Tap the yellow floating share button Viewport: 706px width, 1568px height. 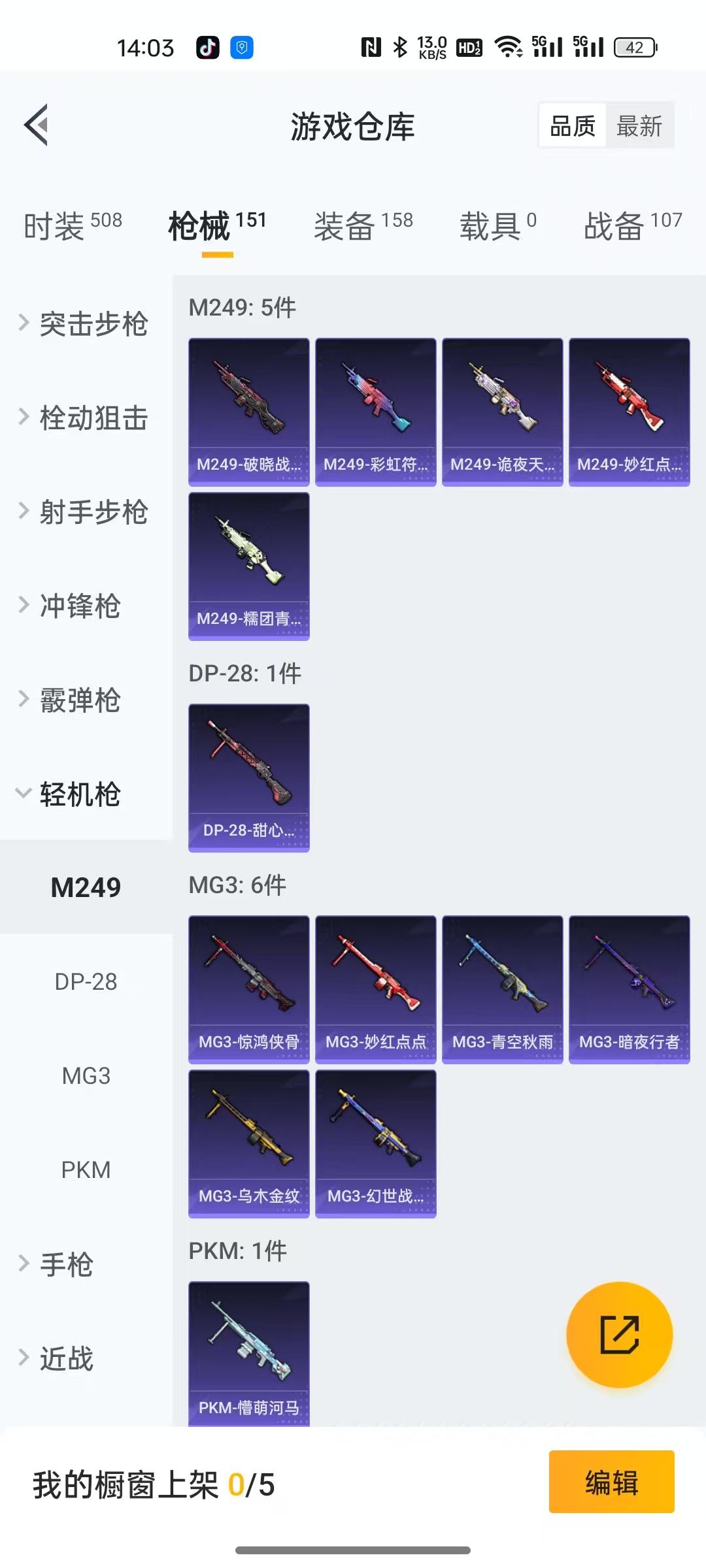619,1334
